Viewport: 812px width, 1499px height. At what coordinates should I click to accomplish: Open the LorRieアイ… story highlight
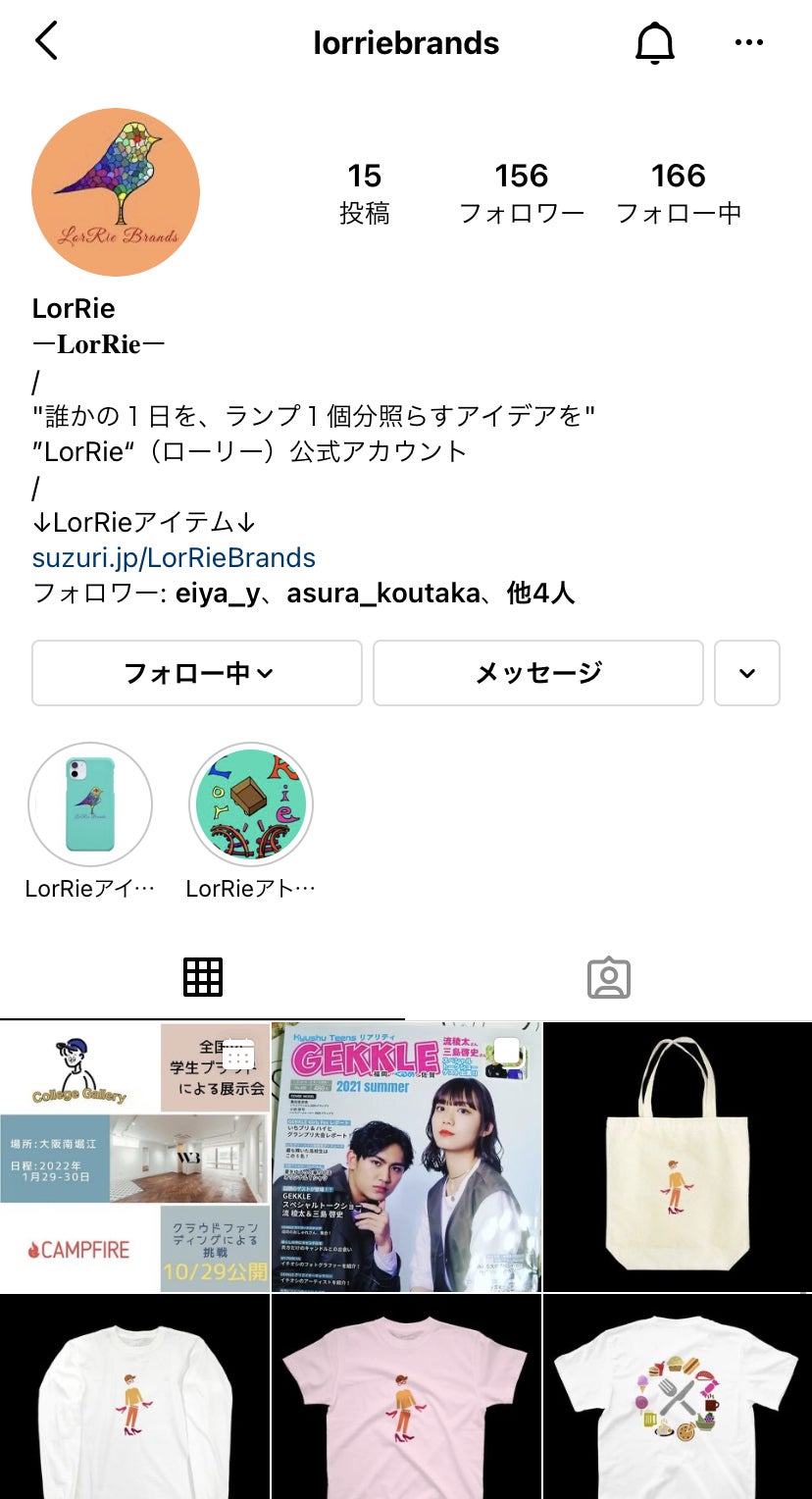(x=90, y=804)
